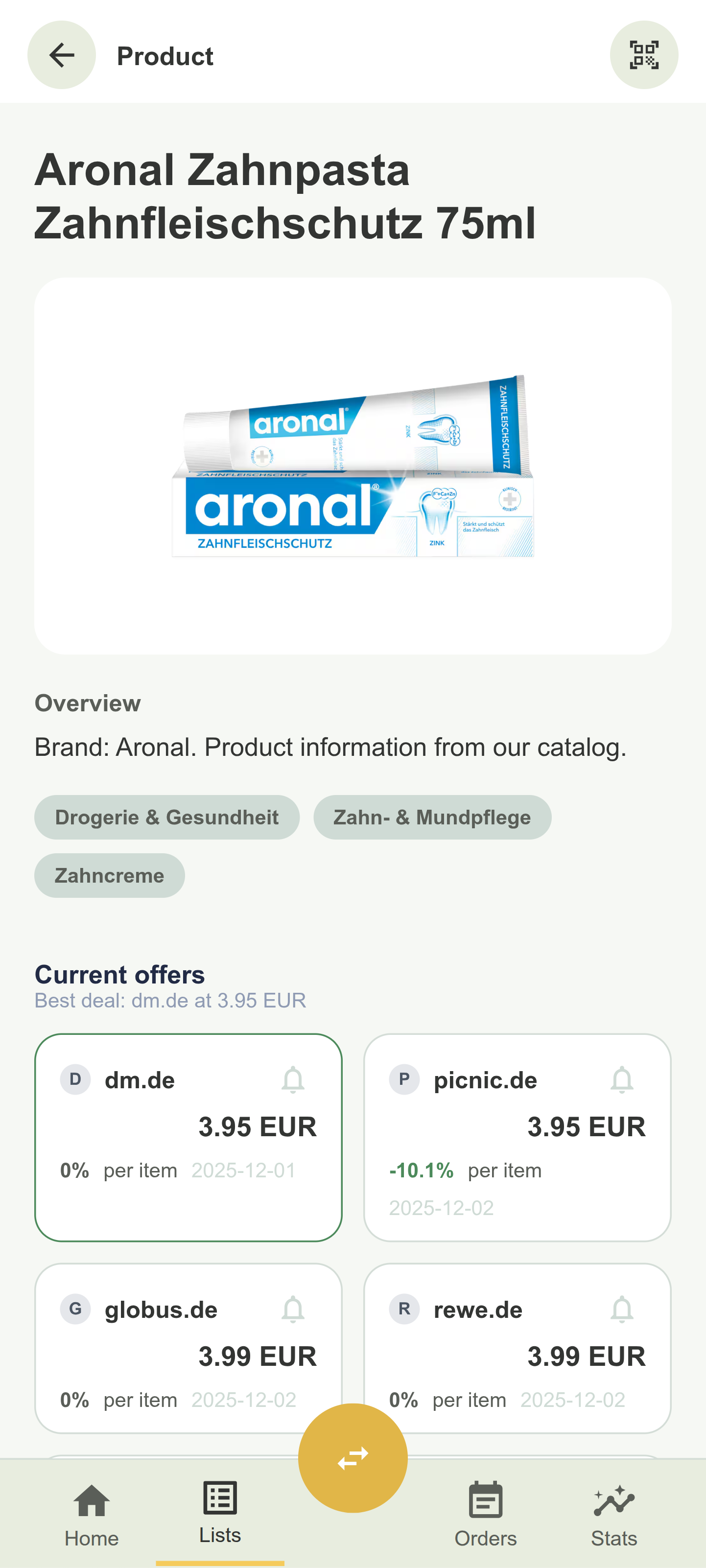706x1568 pixels.
Task: Open the Drogerie & Gesundheit category chip
Action: pos(167,817)
